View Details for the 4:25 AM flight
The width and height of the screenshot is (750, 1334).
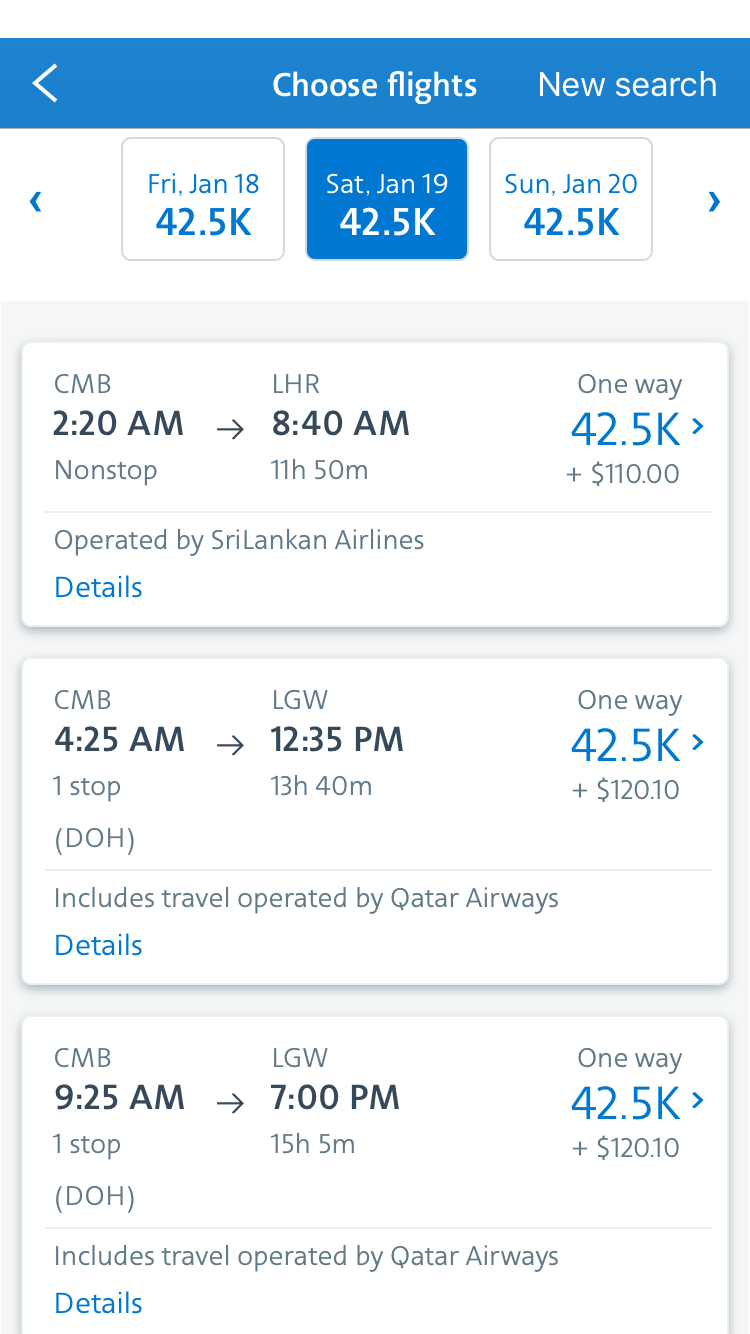point(98,945)
